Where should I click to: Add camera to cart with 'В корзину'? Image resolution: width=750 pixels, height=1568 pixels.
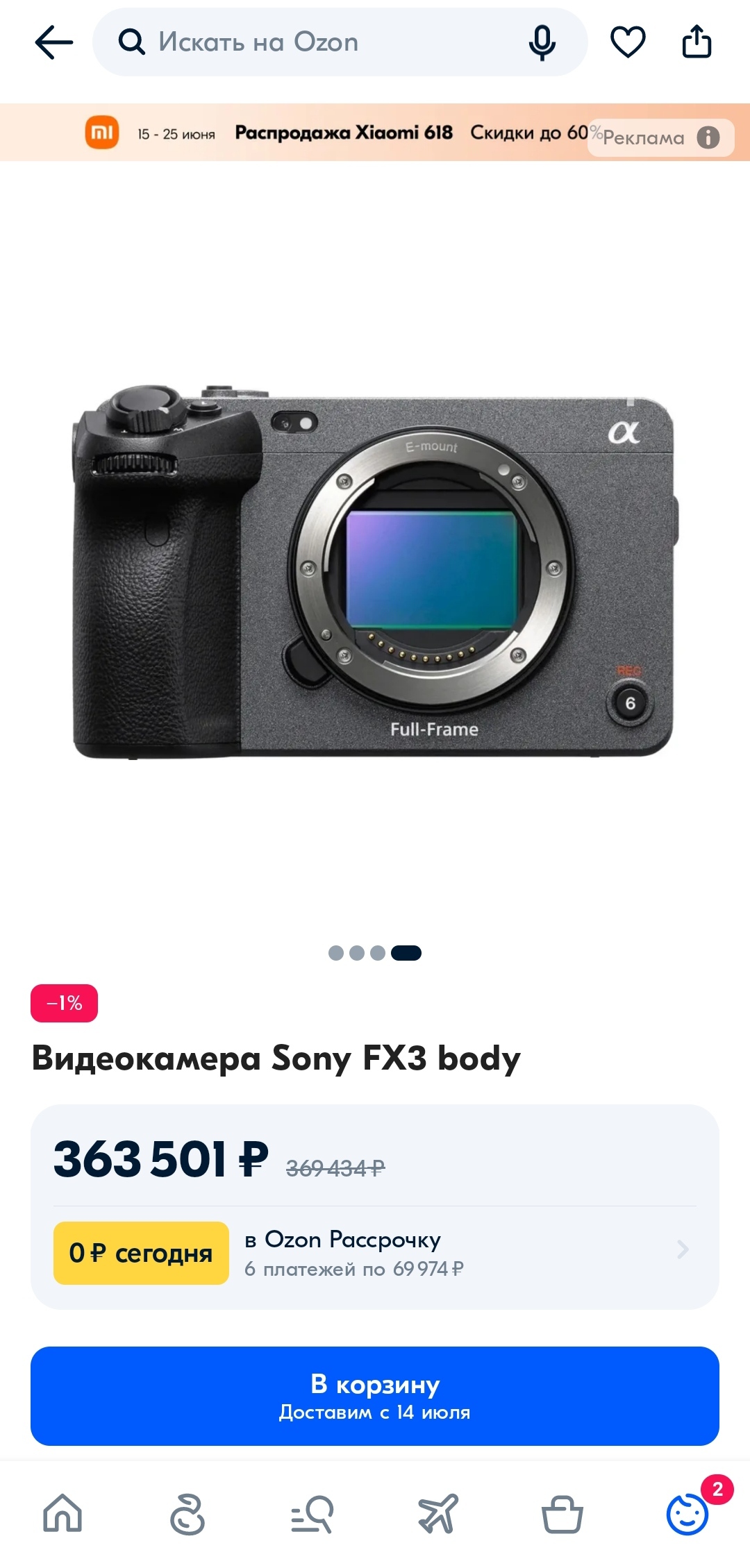(375, 1396)
